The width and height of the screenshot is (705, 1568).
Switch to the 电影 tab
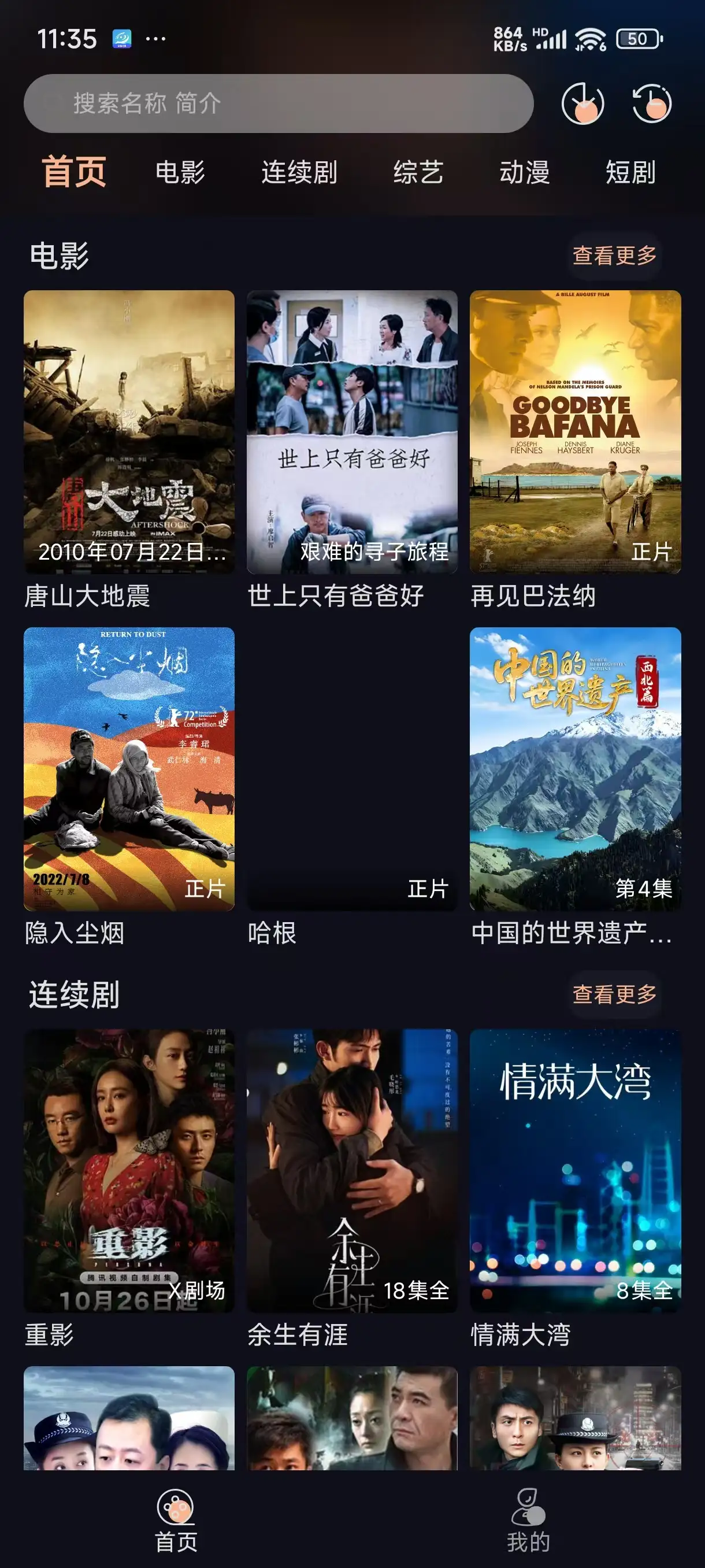point(181,173)
